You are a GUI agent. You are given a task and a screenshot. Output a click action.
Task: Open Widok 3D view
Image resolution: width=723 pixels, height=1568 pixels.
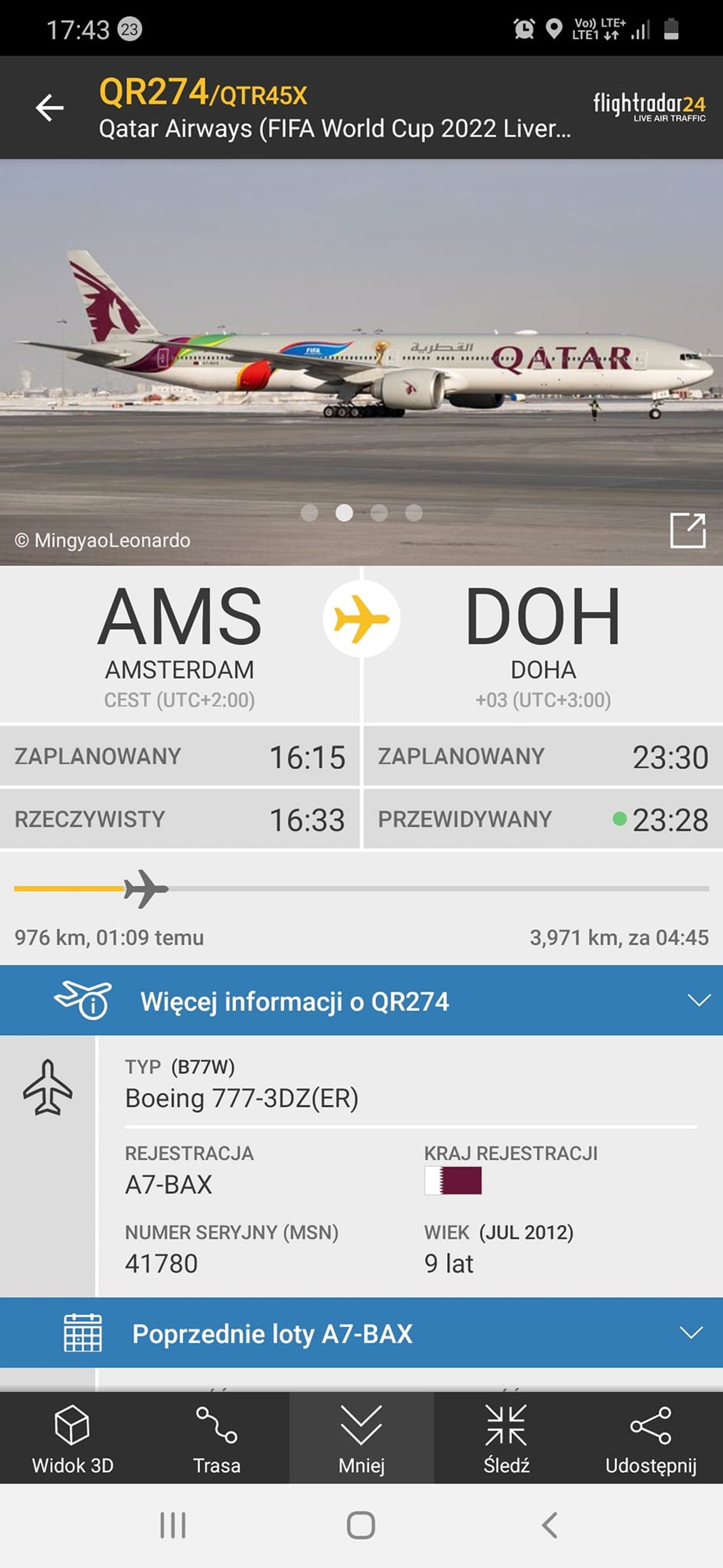coord(72,1439)
